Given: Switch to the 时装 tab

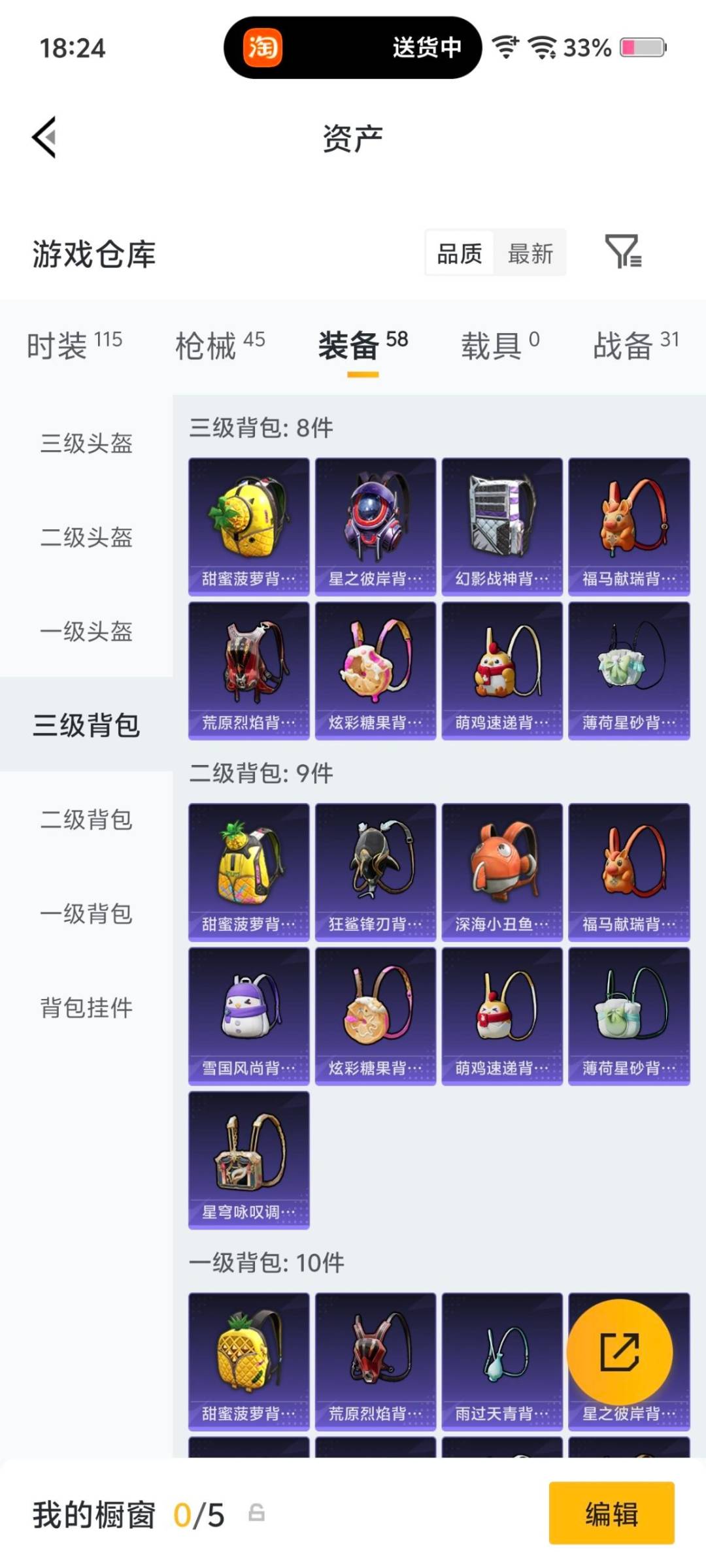Looking at the screenshot, I should (74, 345).
